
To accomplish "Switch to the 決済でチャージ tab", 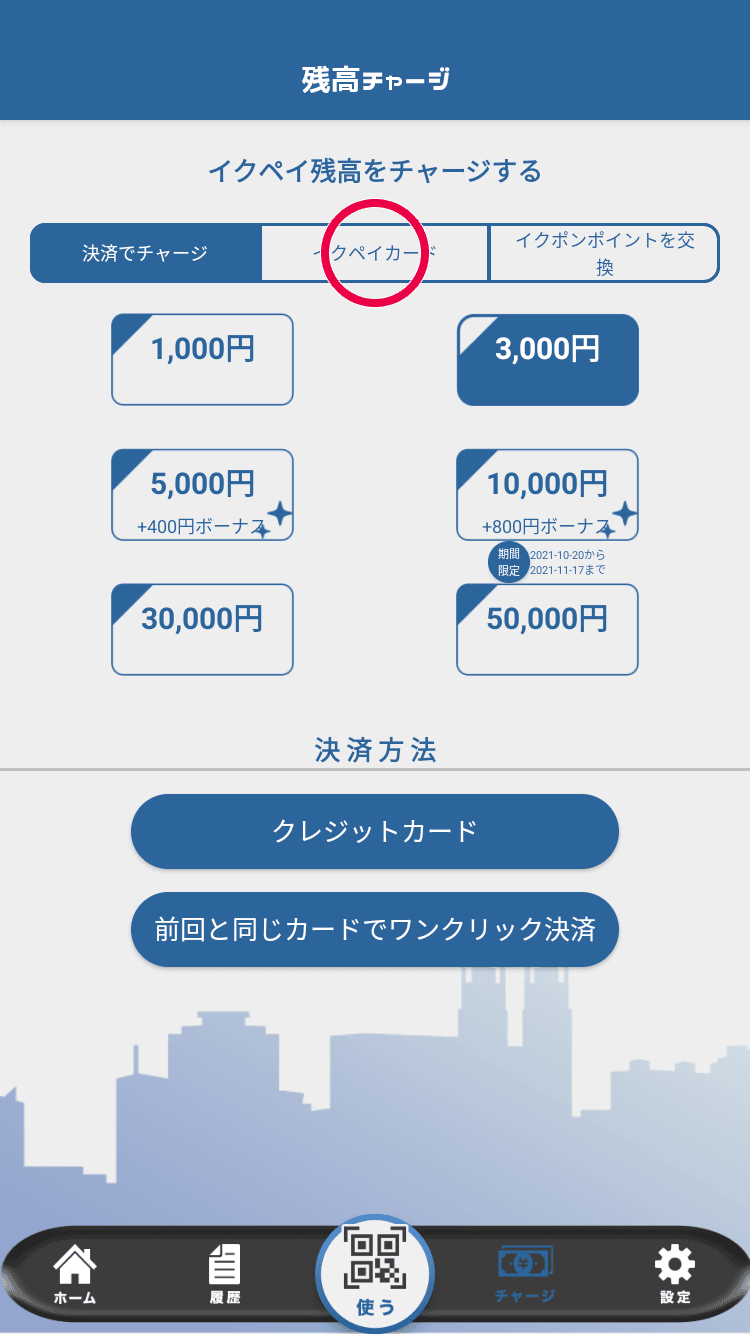I will [145, 253].
